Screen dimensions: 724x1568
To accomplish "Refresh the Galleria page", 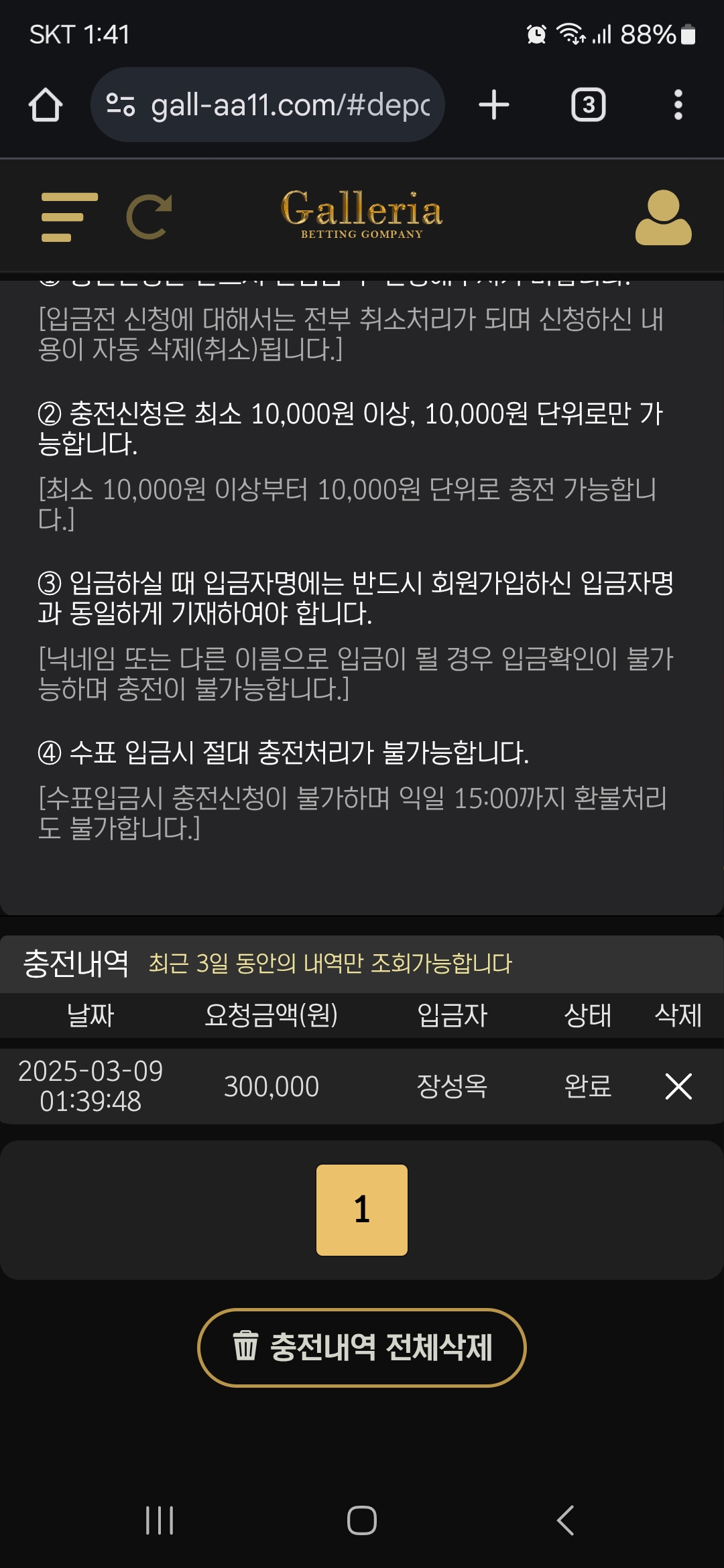I will (x=149, y=217).
